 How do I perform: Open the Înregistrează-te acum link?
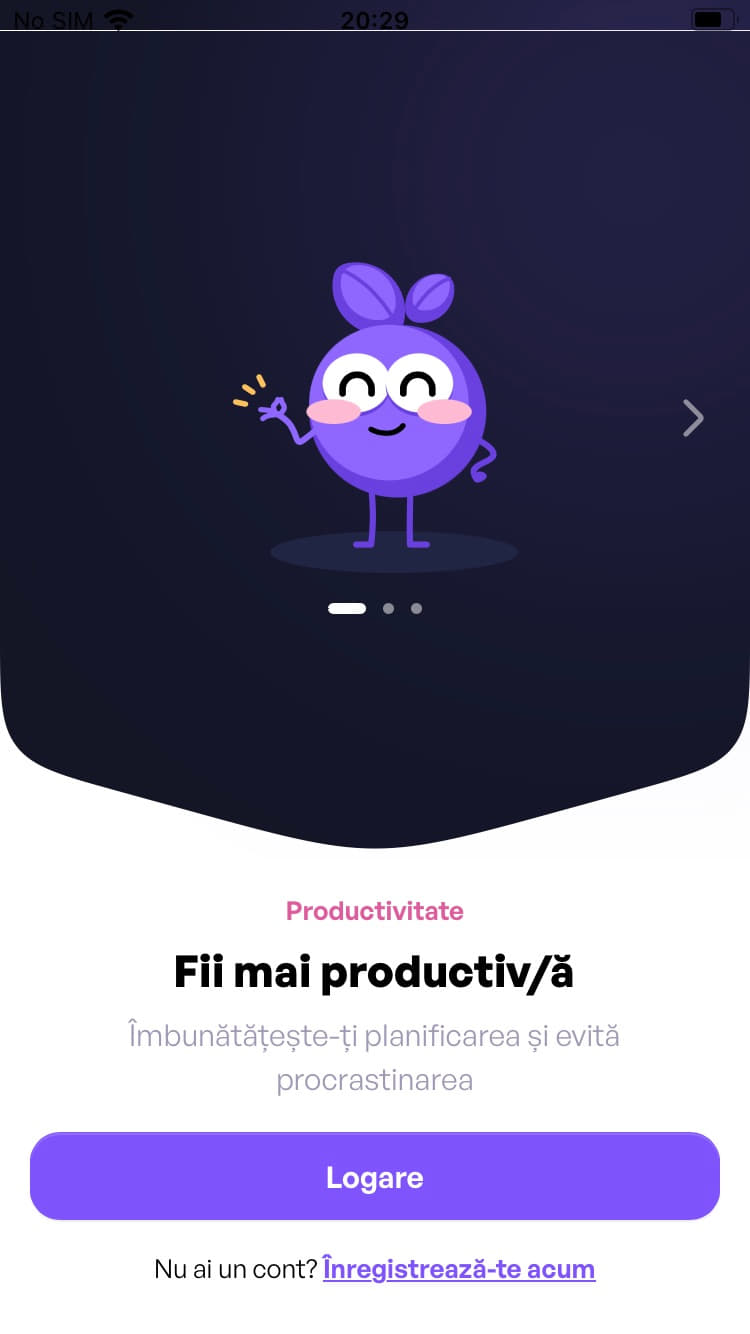[459, 1269]
